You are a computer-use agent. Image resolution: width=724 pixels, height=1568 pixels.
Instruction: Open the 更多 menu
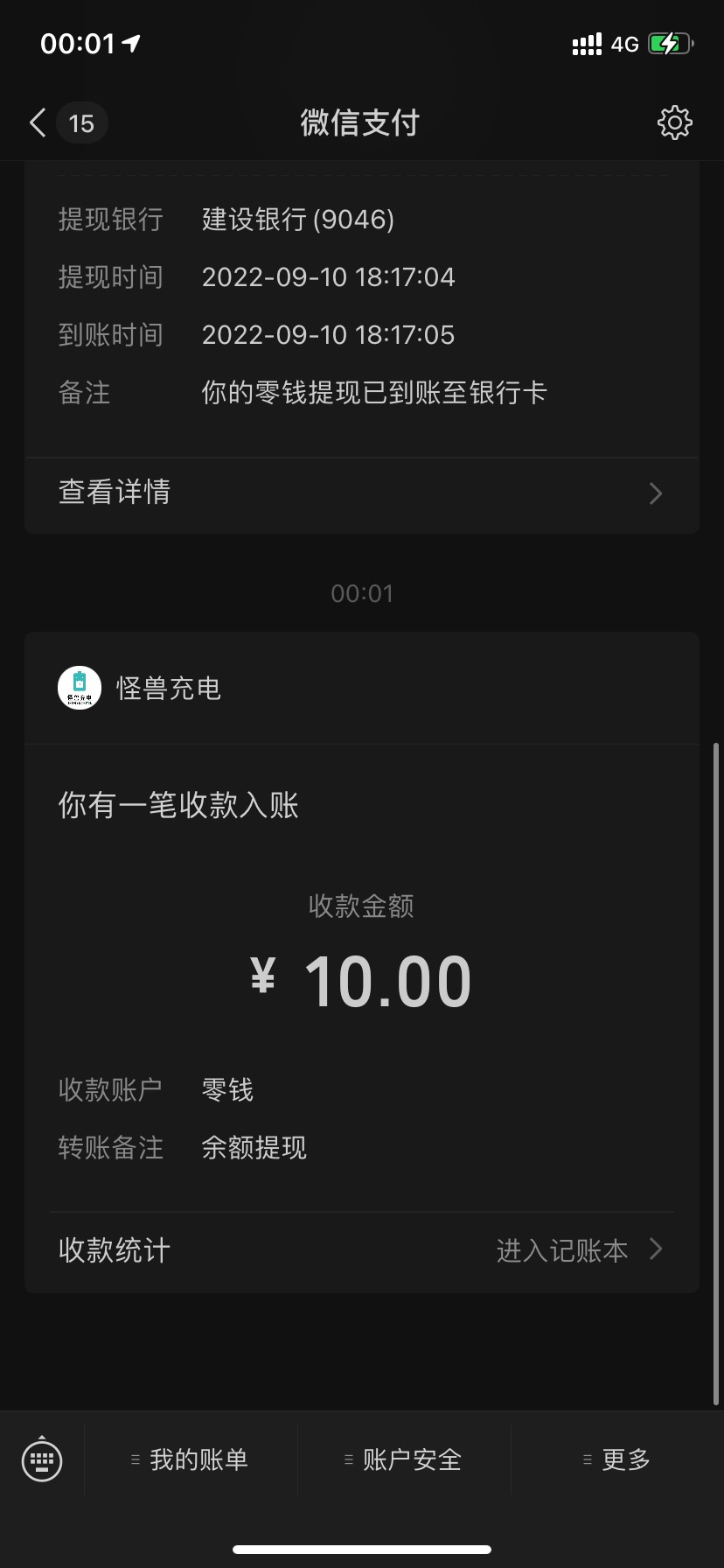click(x=617, y=1459)
